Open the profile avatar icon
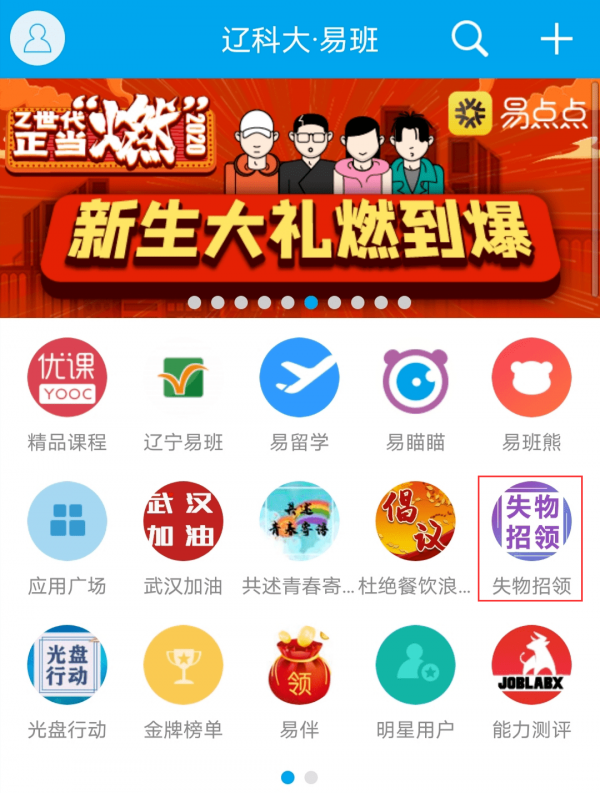The height and width of the screenshot is (793, 600). click(37, 38)
